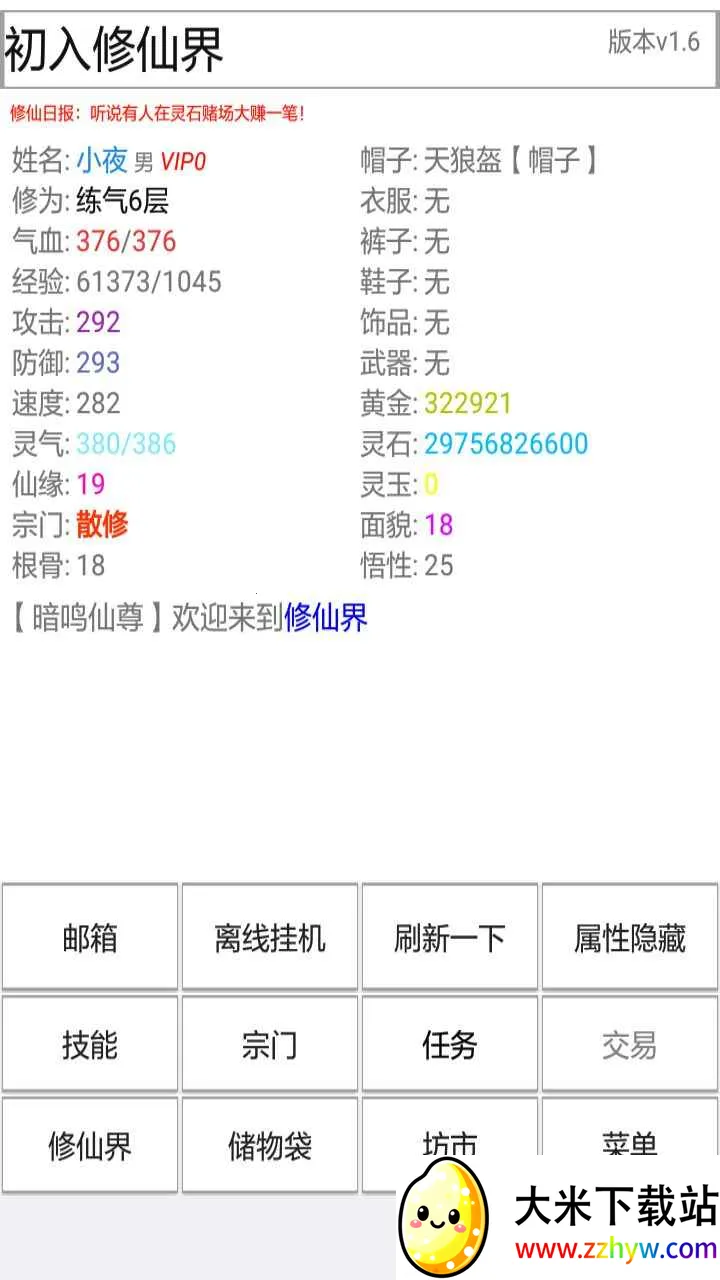Open the 邮箱 mailbox button
The image size is (720, 1280).
point(90,937)
